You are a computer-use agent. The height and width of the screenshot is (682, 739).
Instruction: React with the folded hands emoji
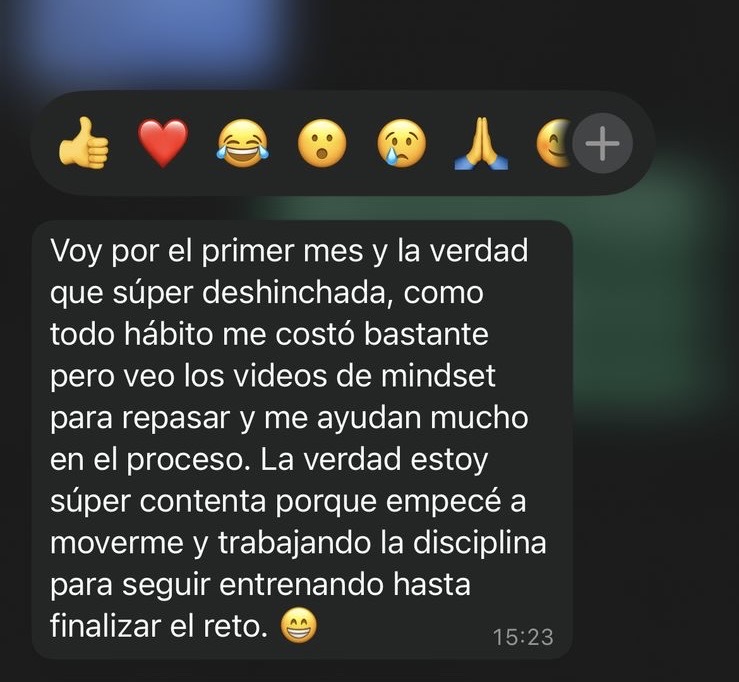tap(481, 146)
